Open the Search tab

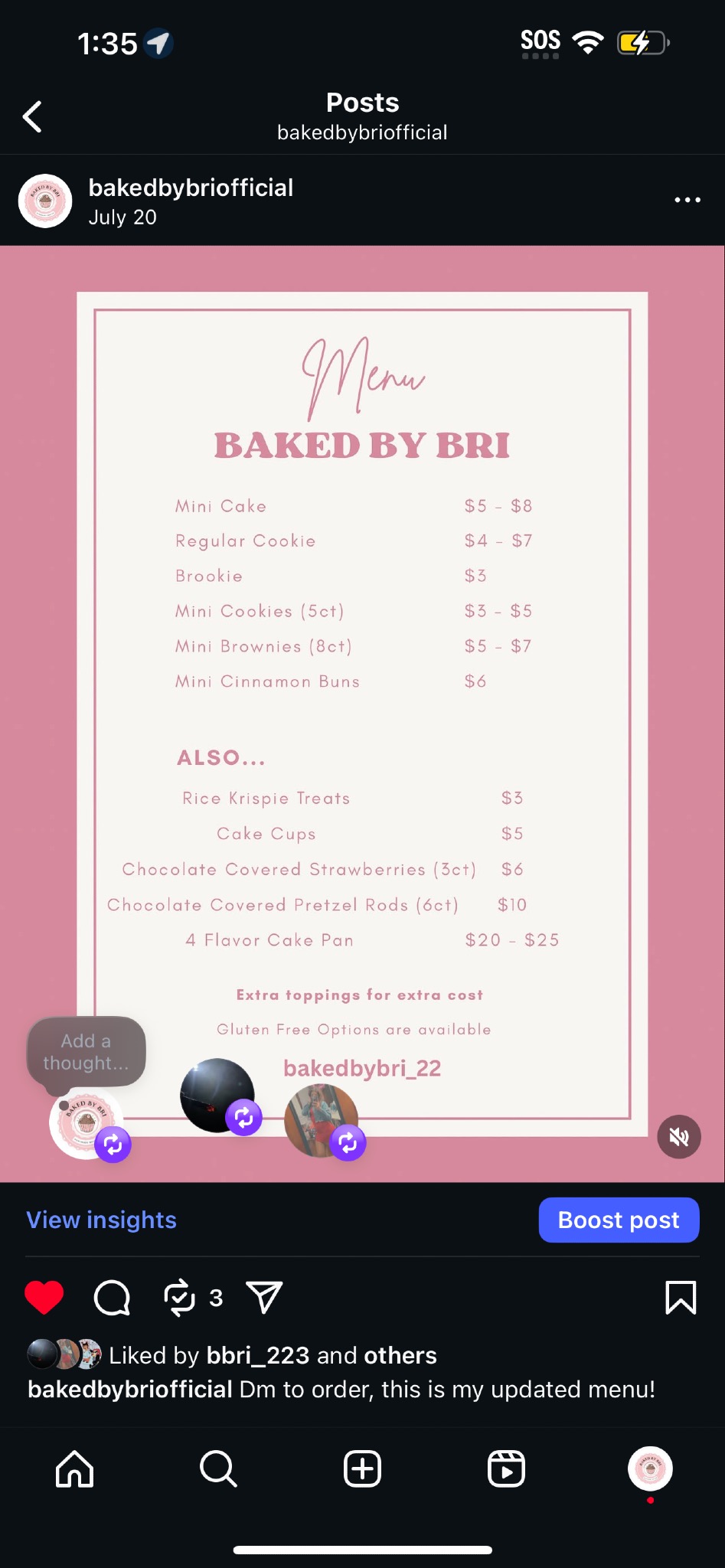pyautogui.click(x=218, y=1468)
